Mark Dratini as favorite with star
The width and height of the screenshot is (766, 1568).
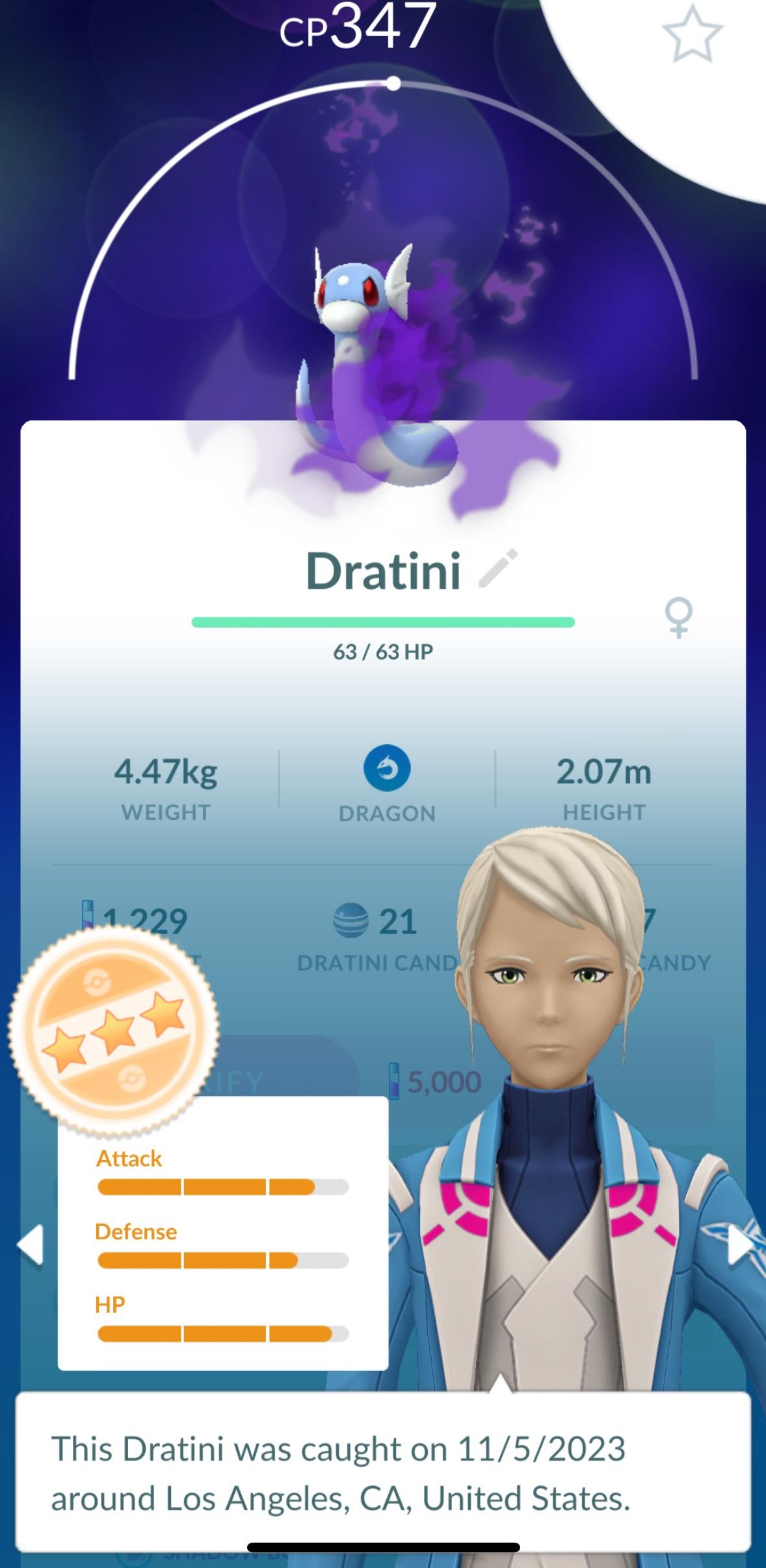click(692, 34)
